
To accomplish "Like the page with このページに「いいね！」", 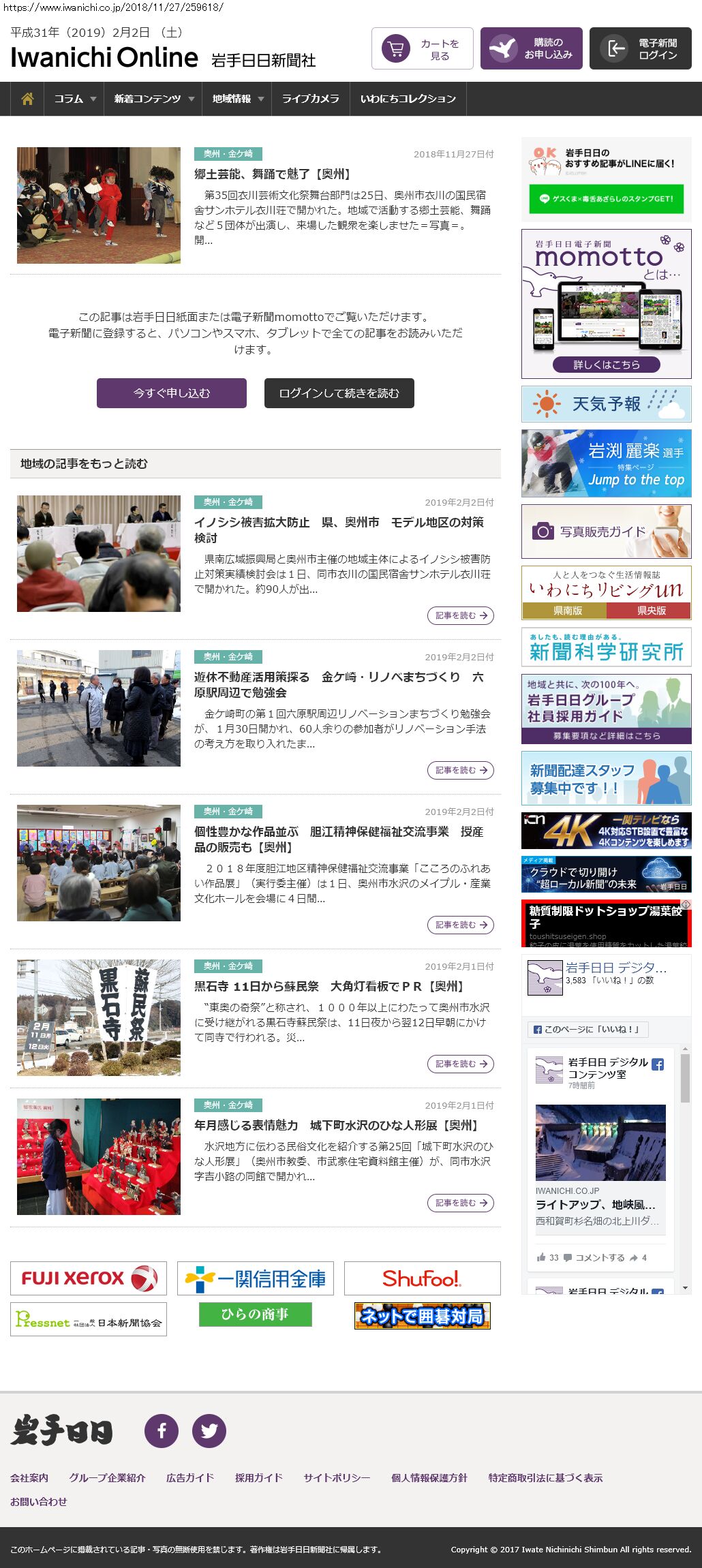I will (588, 1030).
